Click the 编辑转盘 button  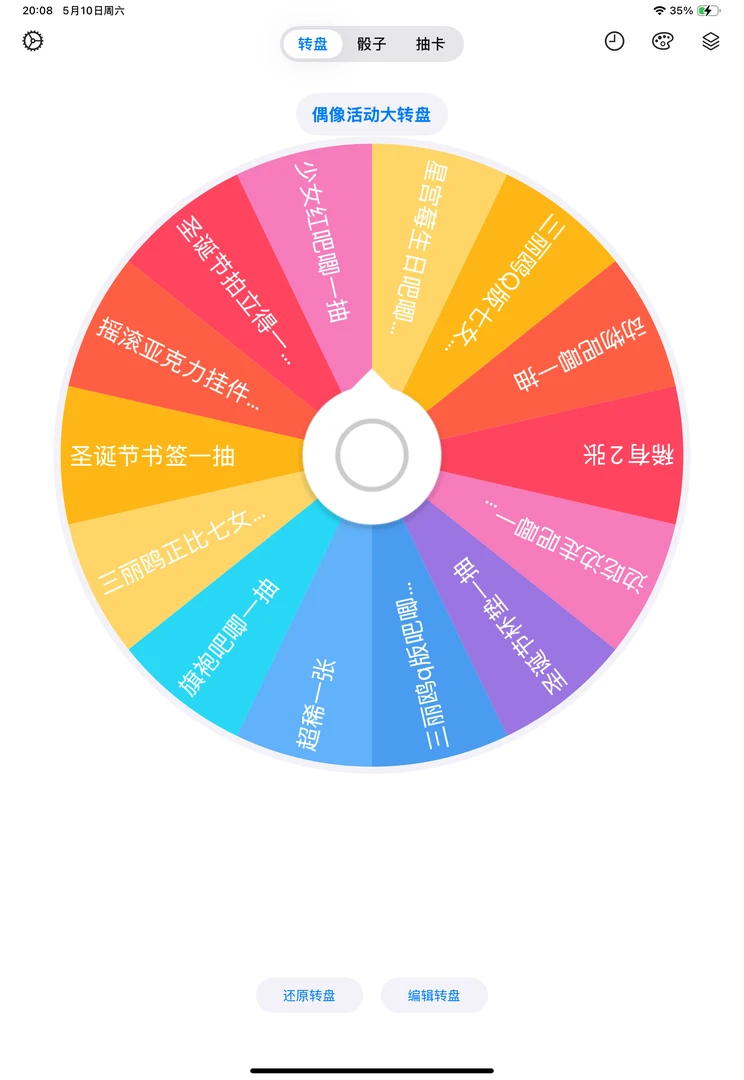(434, 995)
